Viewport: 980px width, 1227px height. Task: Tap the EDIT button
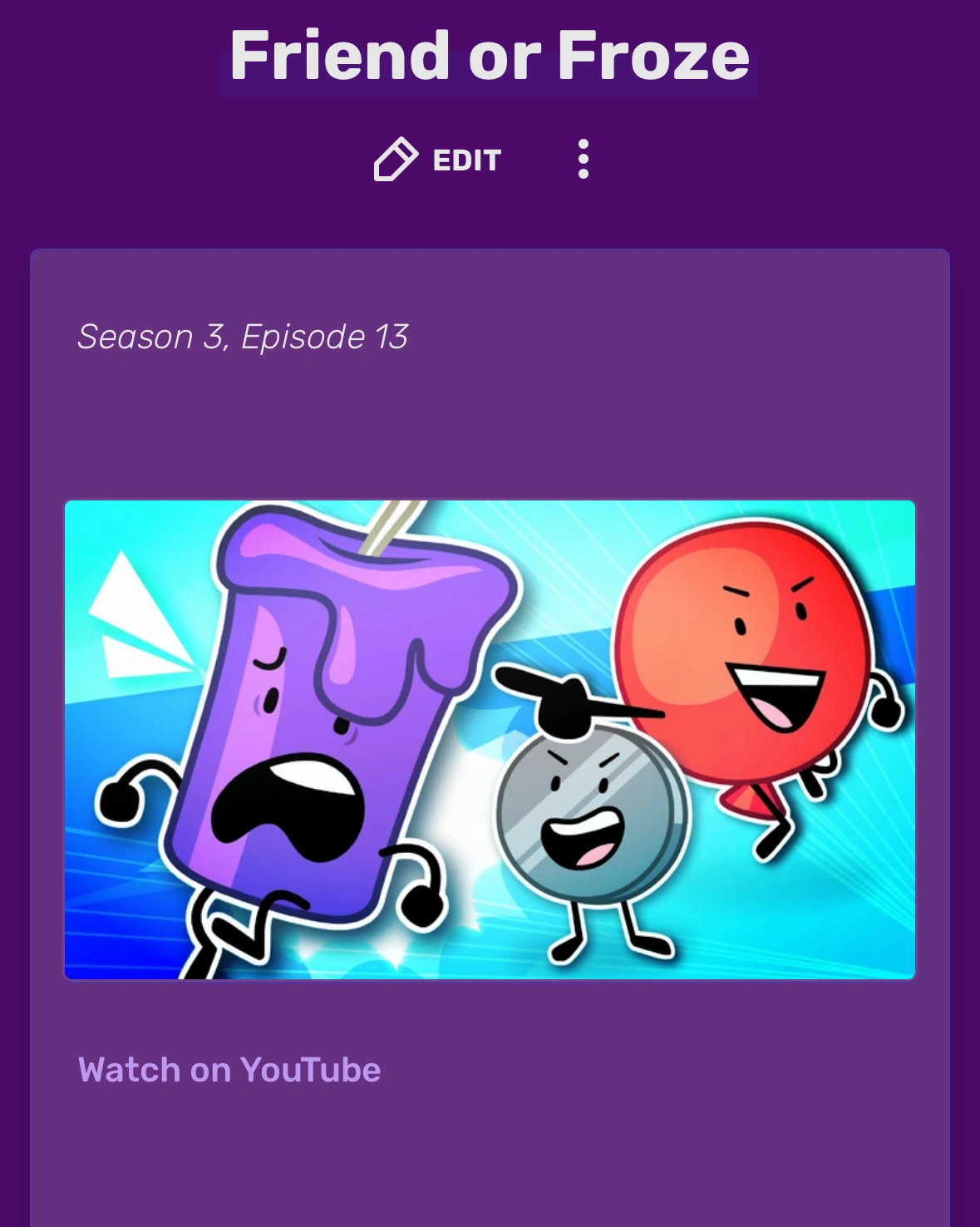pos(438,160)
